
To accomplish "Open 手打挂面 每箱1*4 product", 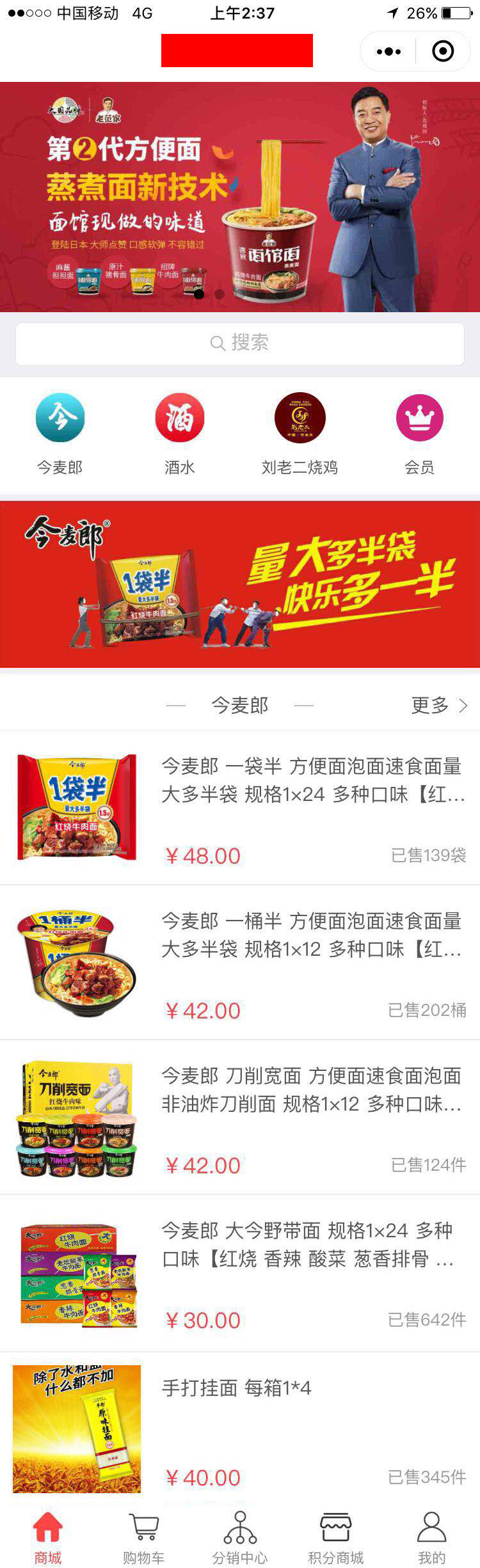I will [x=240, y=1428].
